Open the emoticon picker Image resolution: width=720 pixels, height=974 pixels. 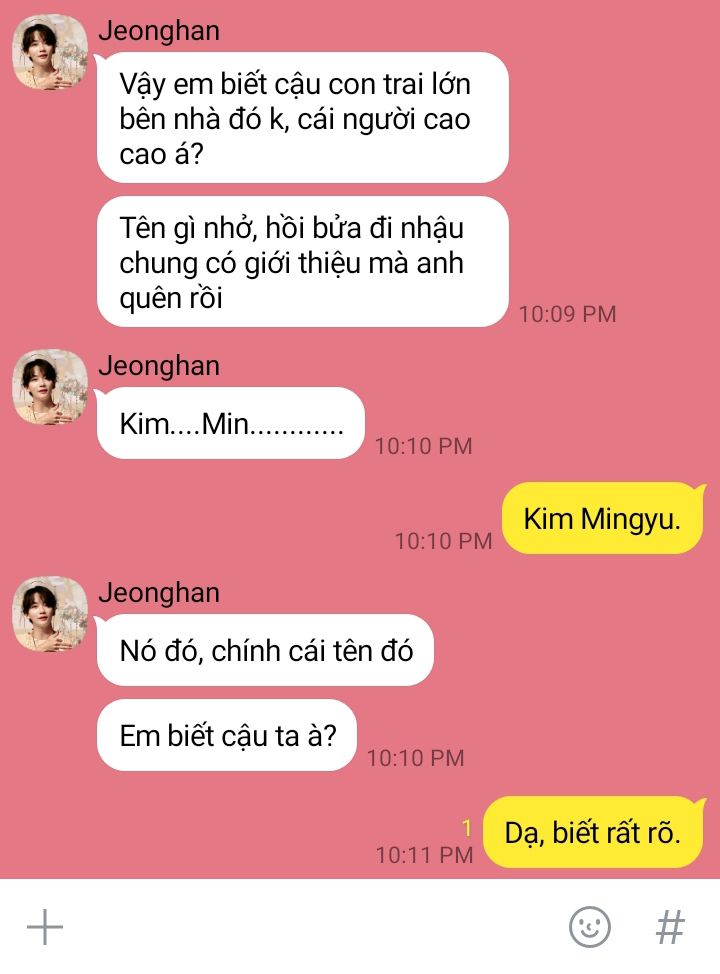pyautogui.click(x=590, y=927)
